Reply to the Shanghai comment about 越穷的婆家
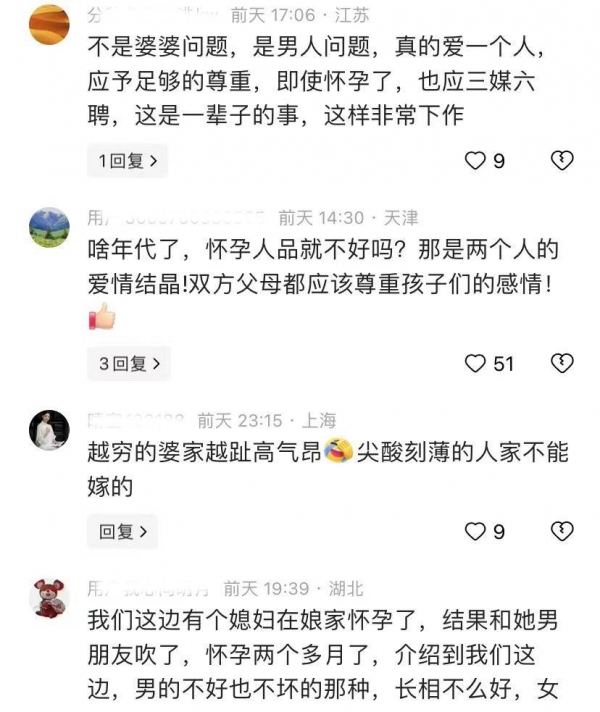600x712 pixels. 122,532
